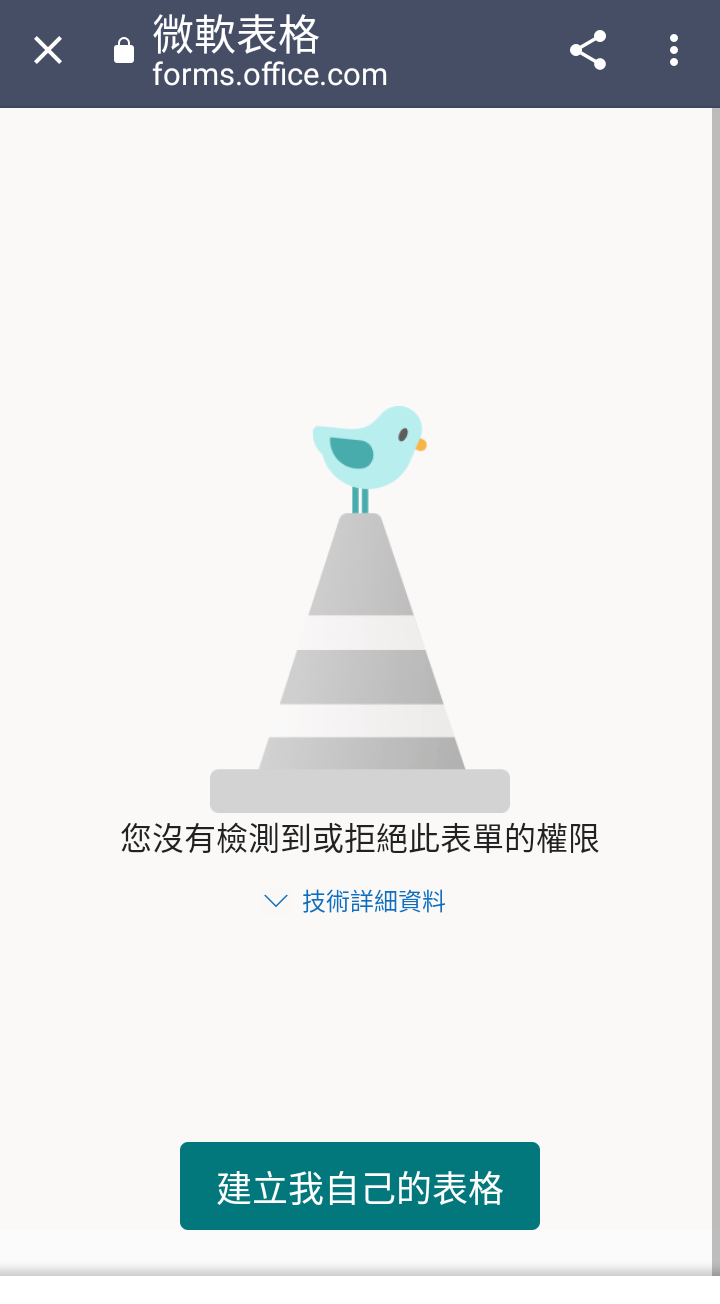This screenshot has height=1304, width=720.
Task: Close the browser tab with the X
Action: coord(48,50)
